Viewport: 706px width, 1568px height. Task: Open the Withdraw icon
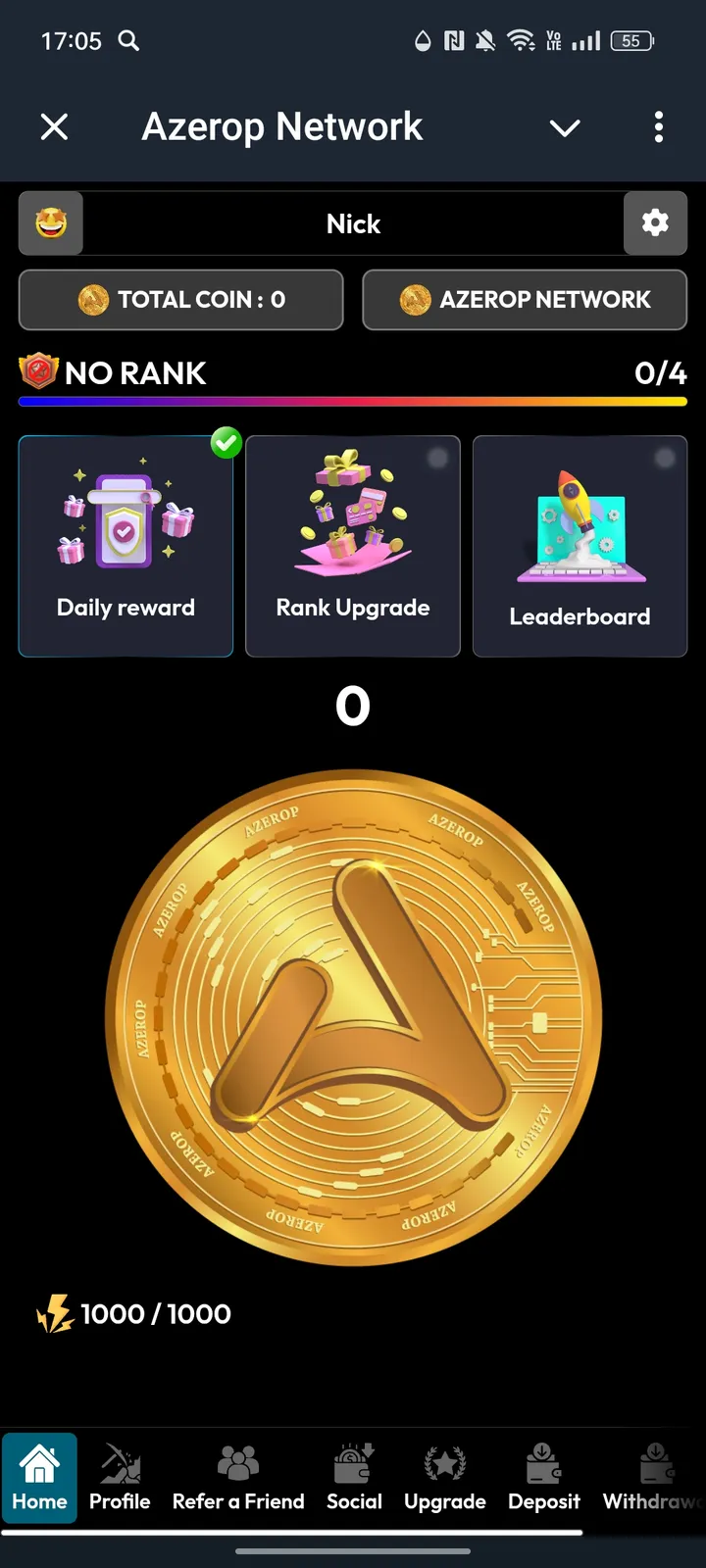tap(655, 1460)
